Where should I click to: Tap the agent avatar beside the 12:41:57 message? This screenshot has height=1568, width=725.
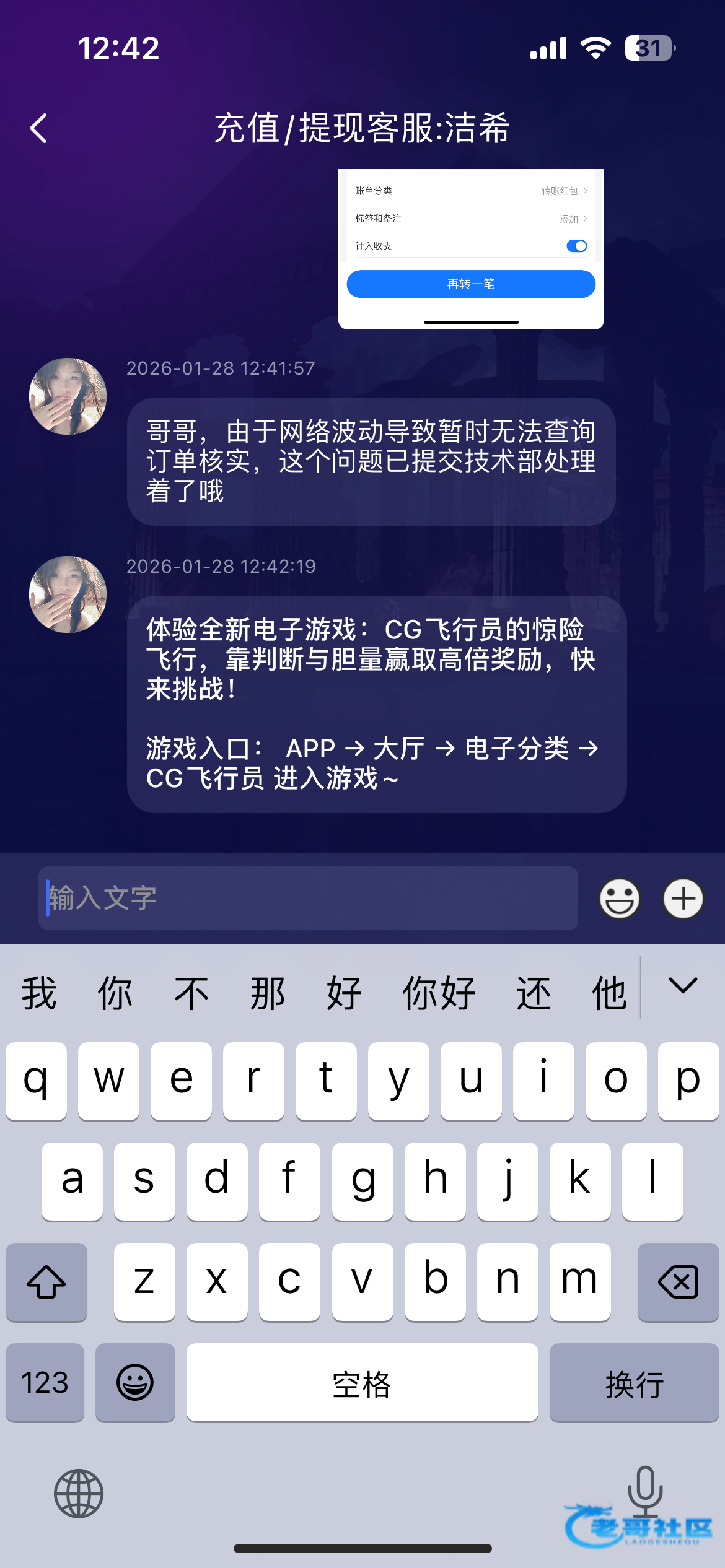(68, 396)
